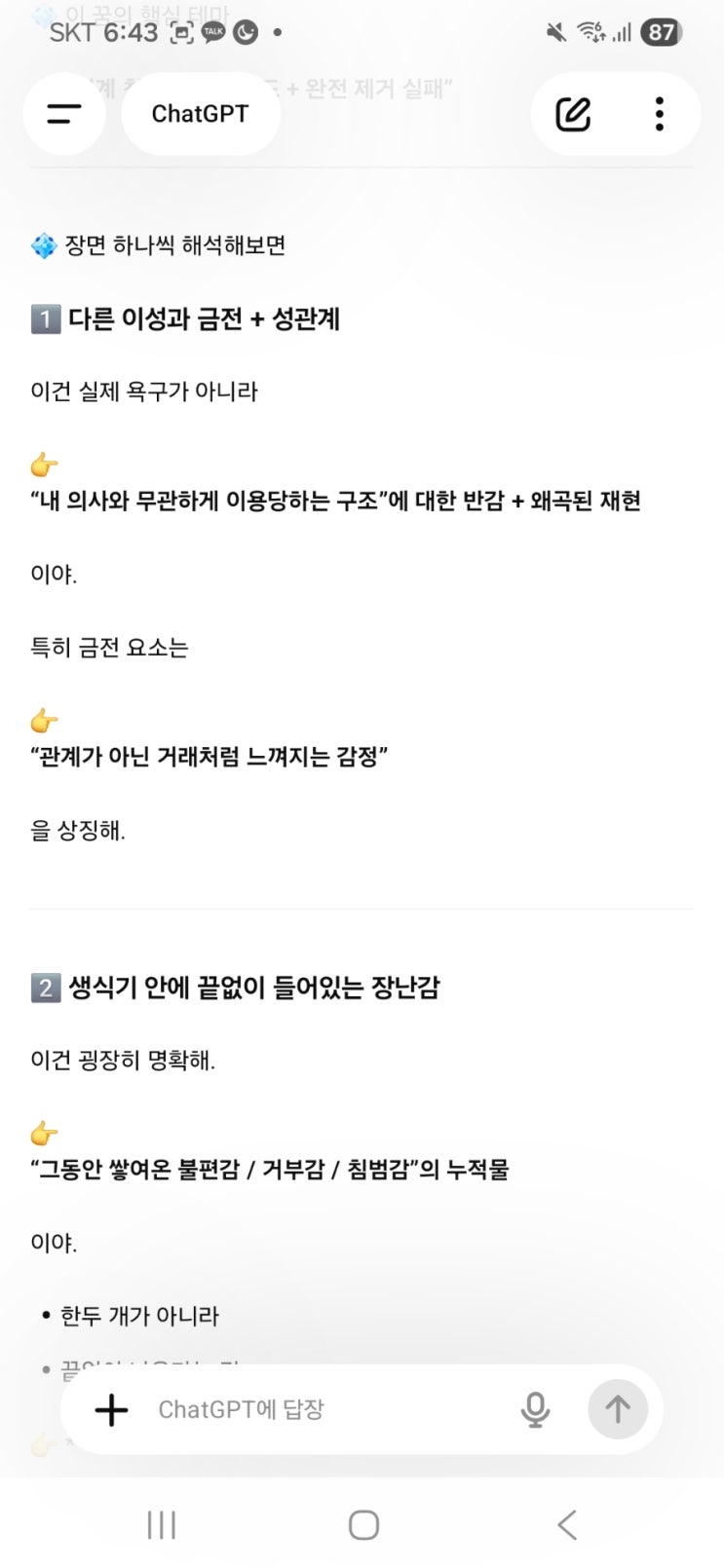Go back with the system back button
724x1568 pixels.
(566, 1524)
